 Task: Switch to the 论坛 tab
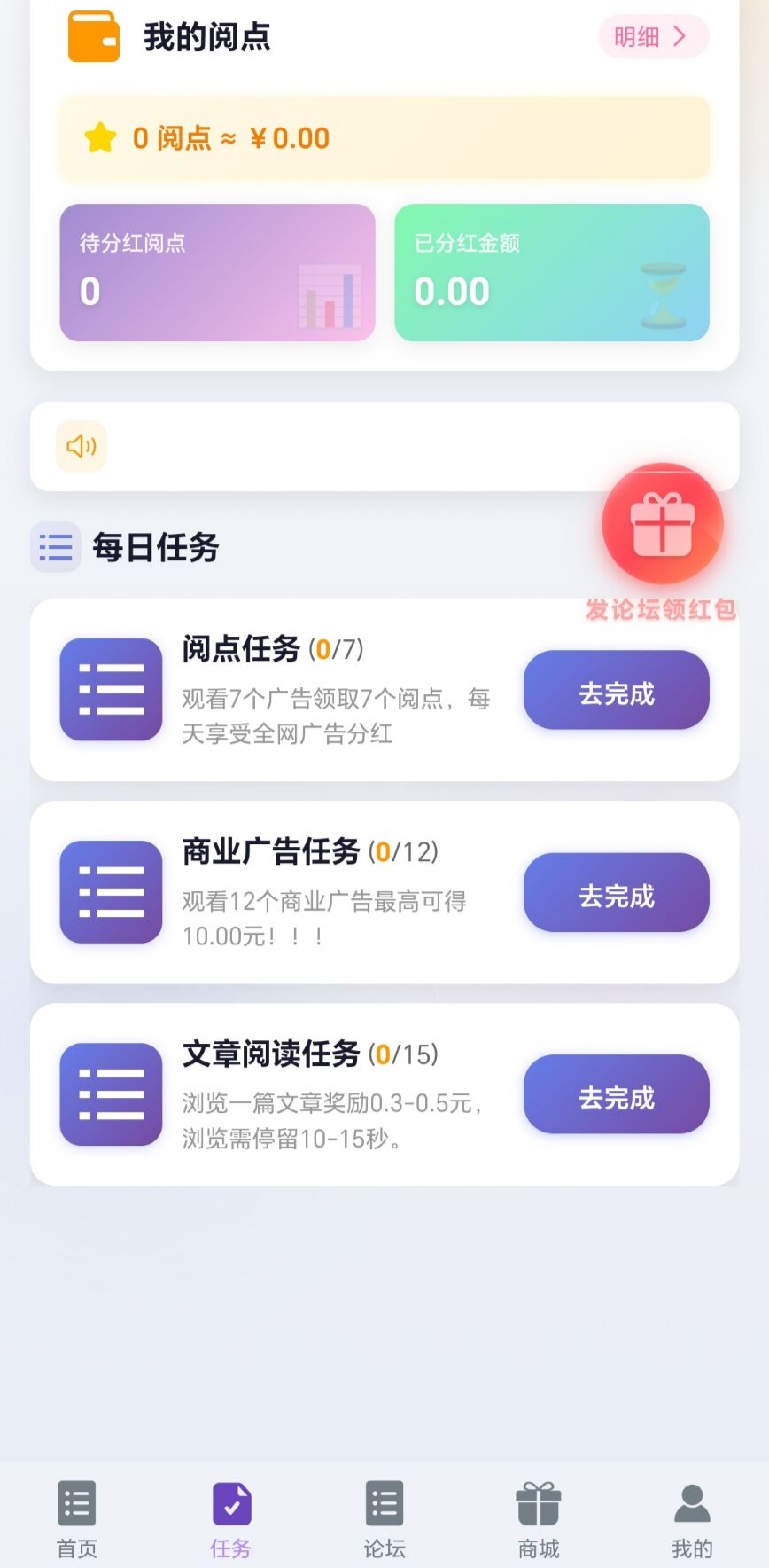coord(384,1515)
